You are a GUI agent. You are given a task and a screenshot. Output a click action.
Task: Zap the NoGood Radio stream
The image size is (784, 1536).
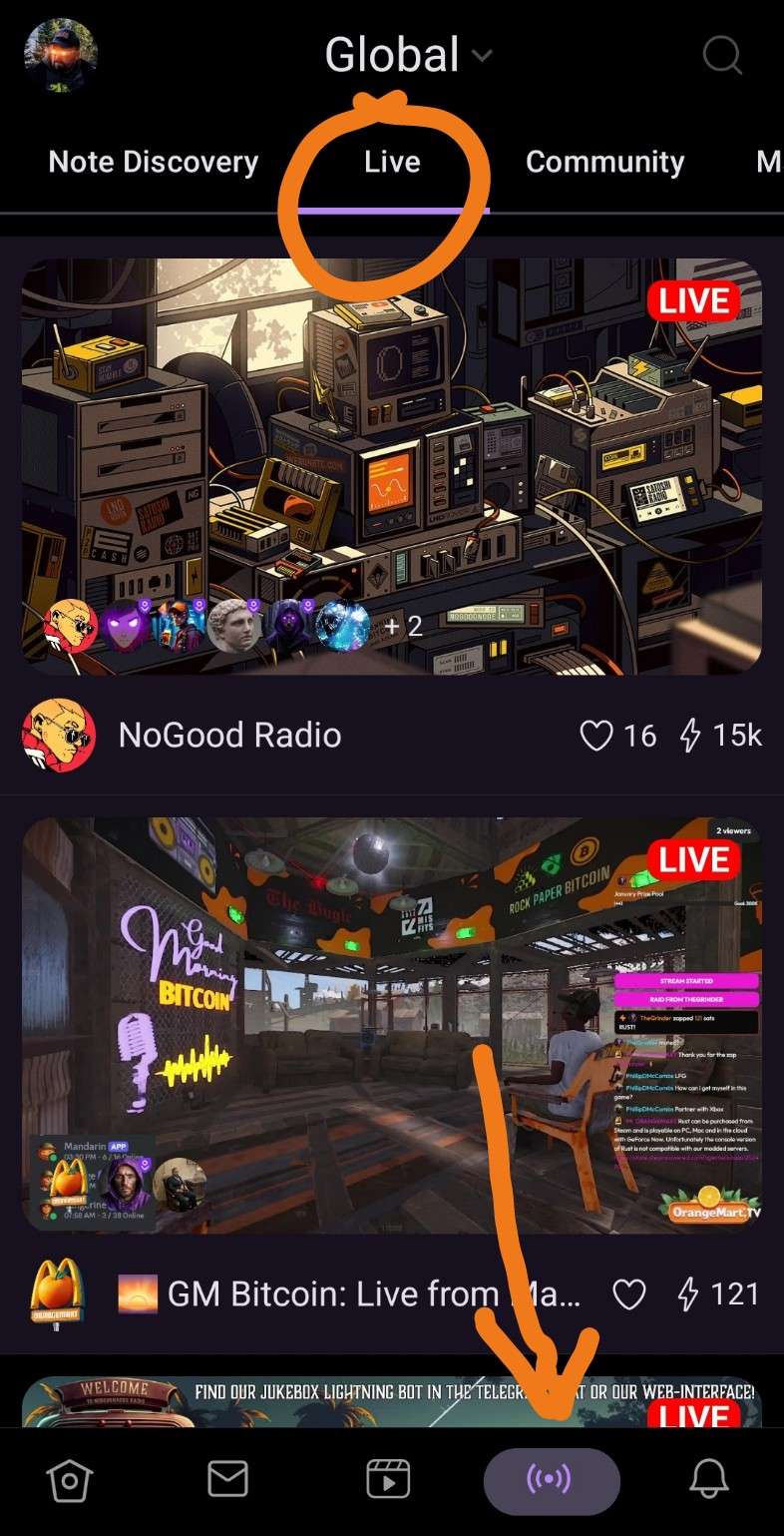pos(690,737)
